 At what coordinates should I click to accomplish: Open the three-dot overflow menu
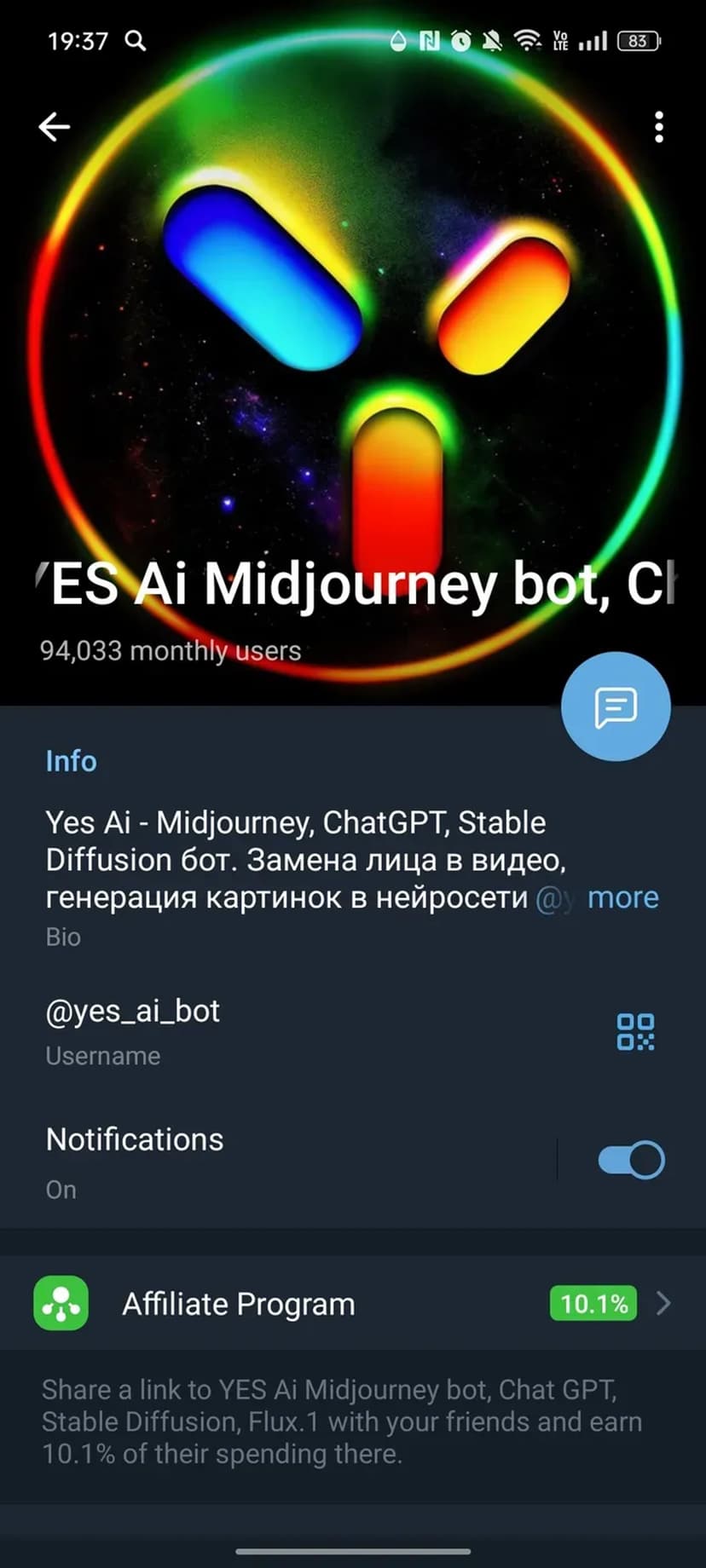coord(658,127)
